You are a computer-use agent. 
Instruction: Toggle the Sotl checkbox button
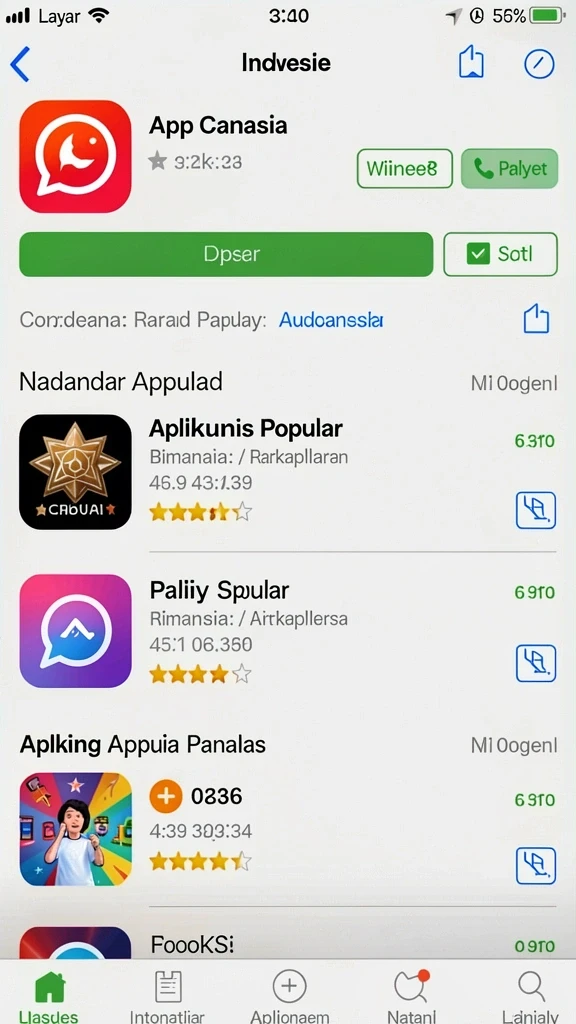coord(500,254)
